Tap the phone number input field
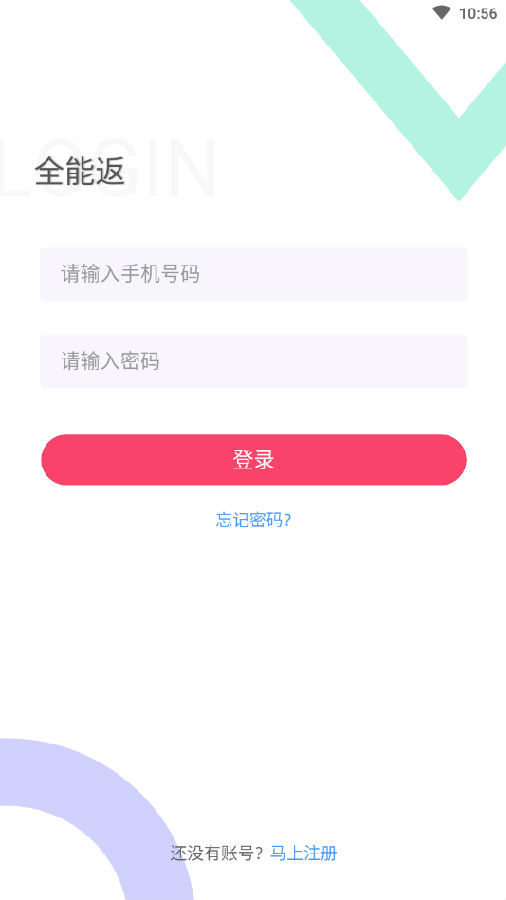The width and height of the screenshot is (506, 900). pyautogui.click(x=254, y=274)
